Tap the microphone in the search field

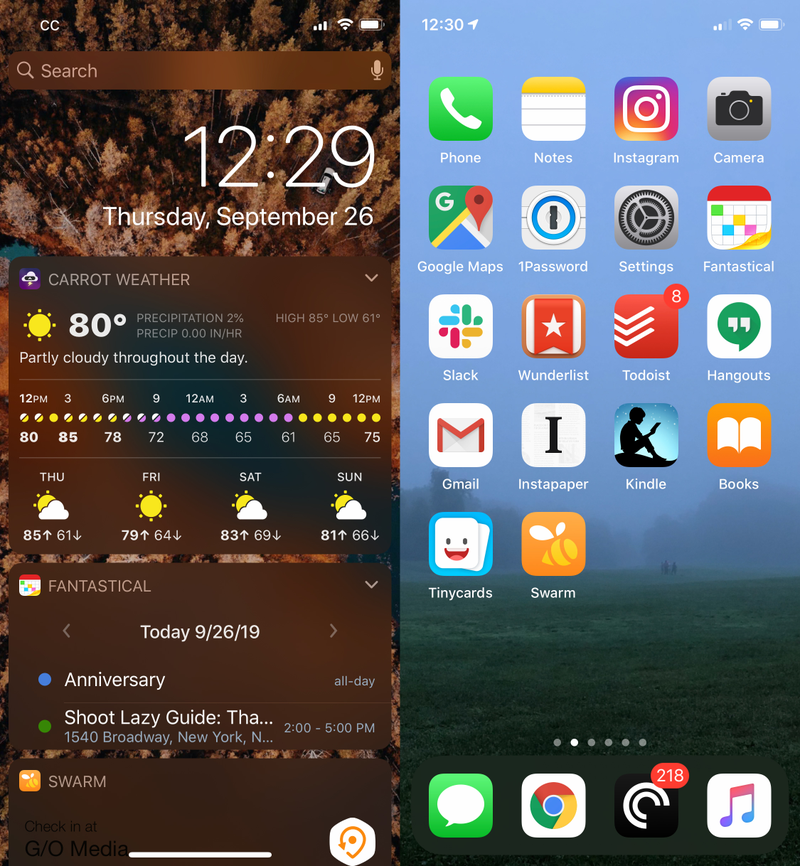[377, 71]
